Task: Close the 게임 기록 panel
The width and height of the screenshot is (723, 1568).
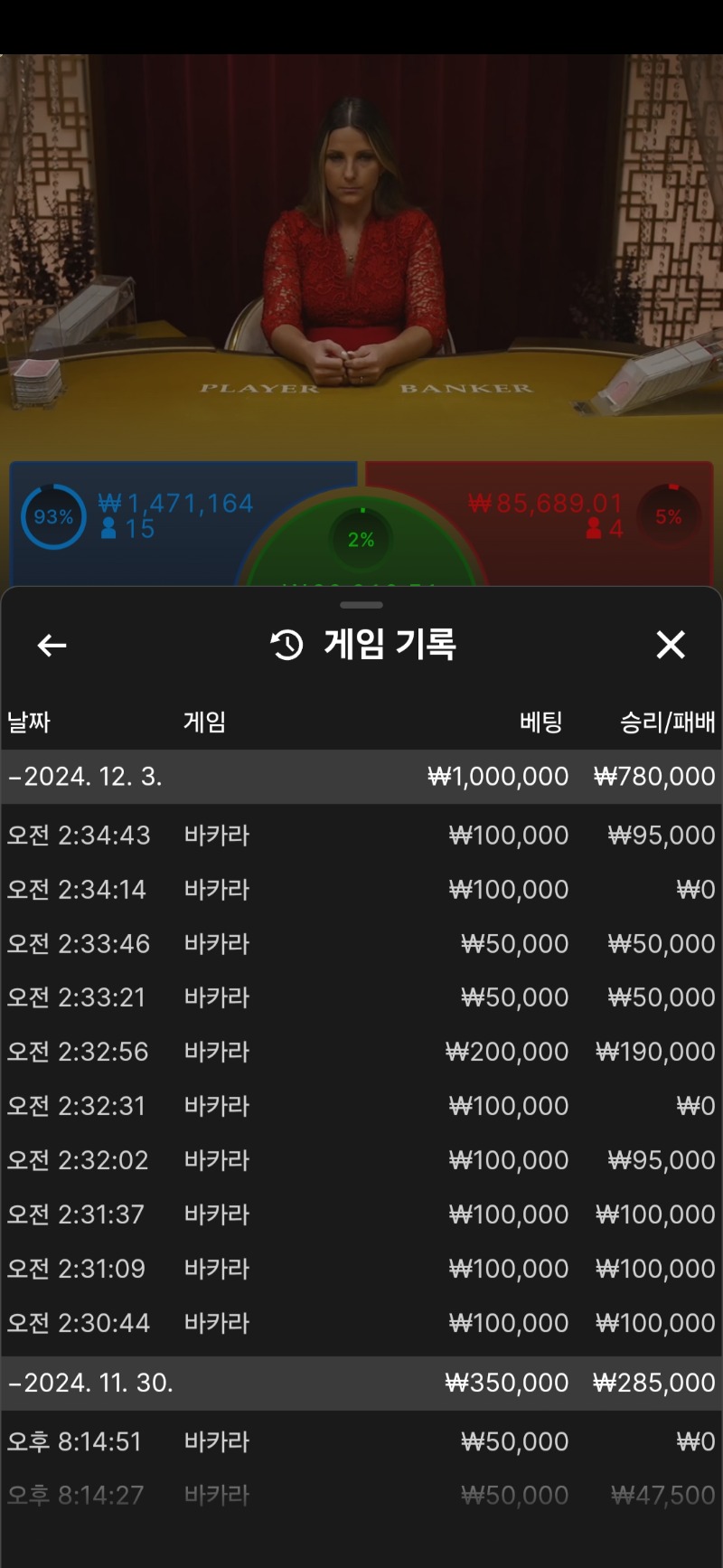Action: click(670, 645)
